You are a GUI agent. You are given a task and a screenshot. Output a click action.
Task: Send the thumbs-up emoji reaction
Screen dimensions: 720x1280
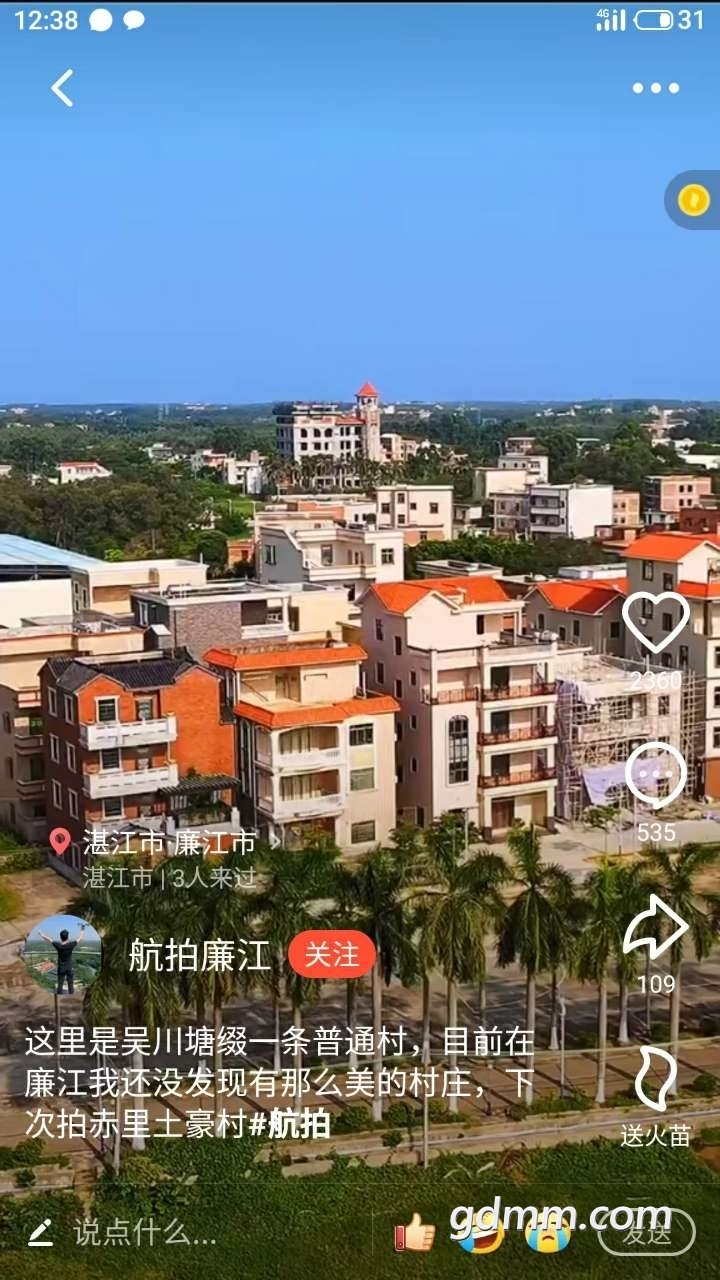tap(415, 1233)
